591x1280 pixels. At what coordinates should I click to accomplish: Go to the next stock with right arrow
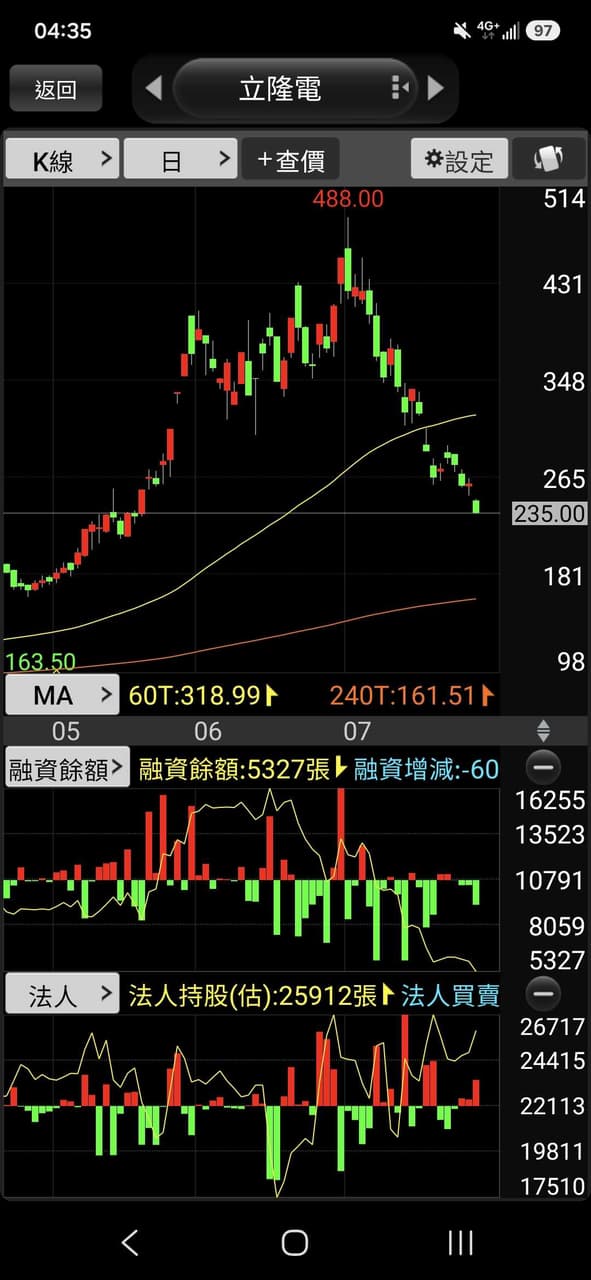coord(435,88)
